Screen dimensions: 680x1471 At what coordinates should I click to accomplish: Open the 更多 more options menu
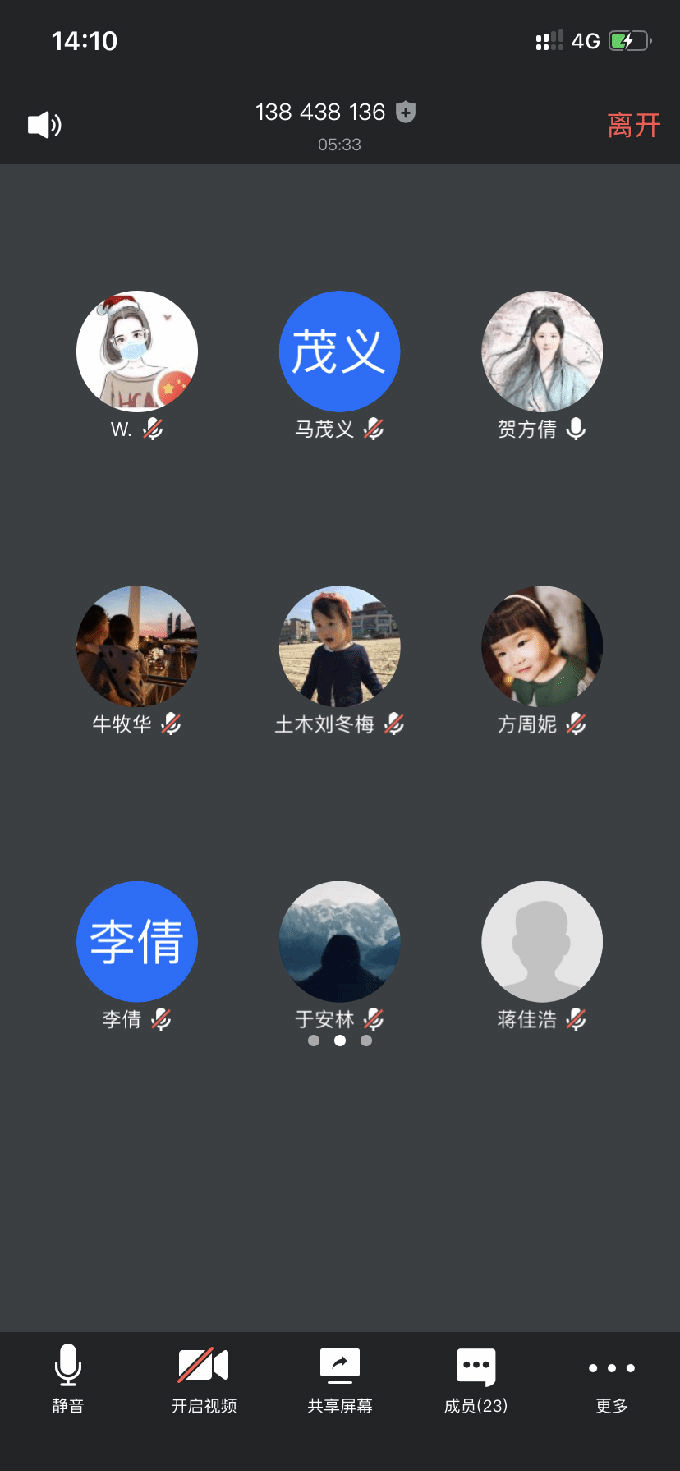[612, 1378]
